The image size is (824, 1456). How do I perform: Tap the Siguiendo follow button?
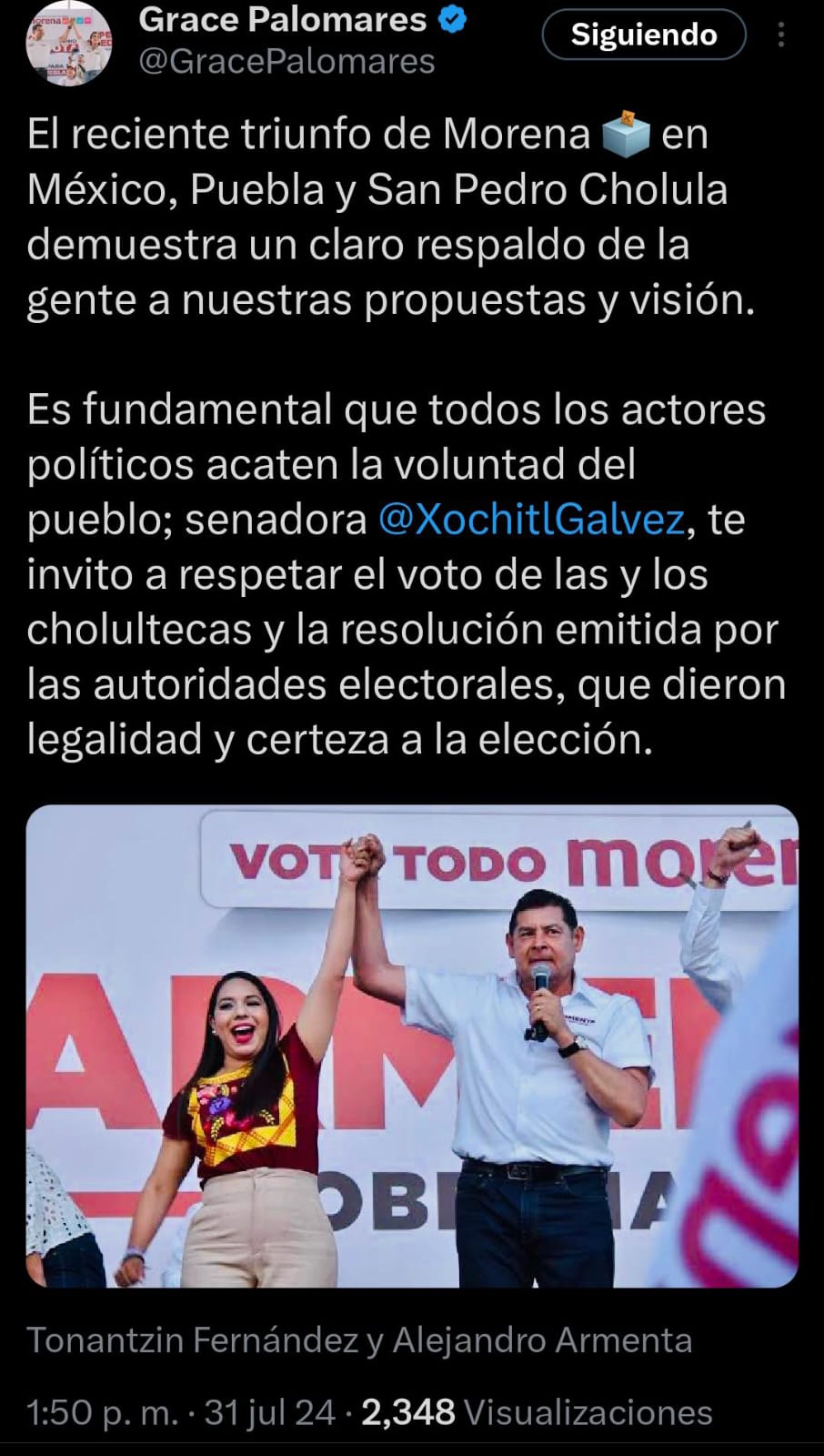pos(643,35)
